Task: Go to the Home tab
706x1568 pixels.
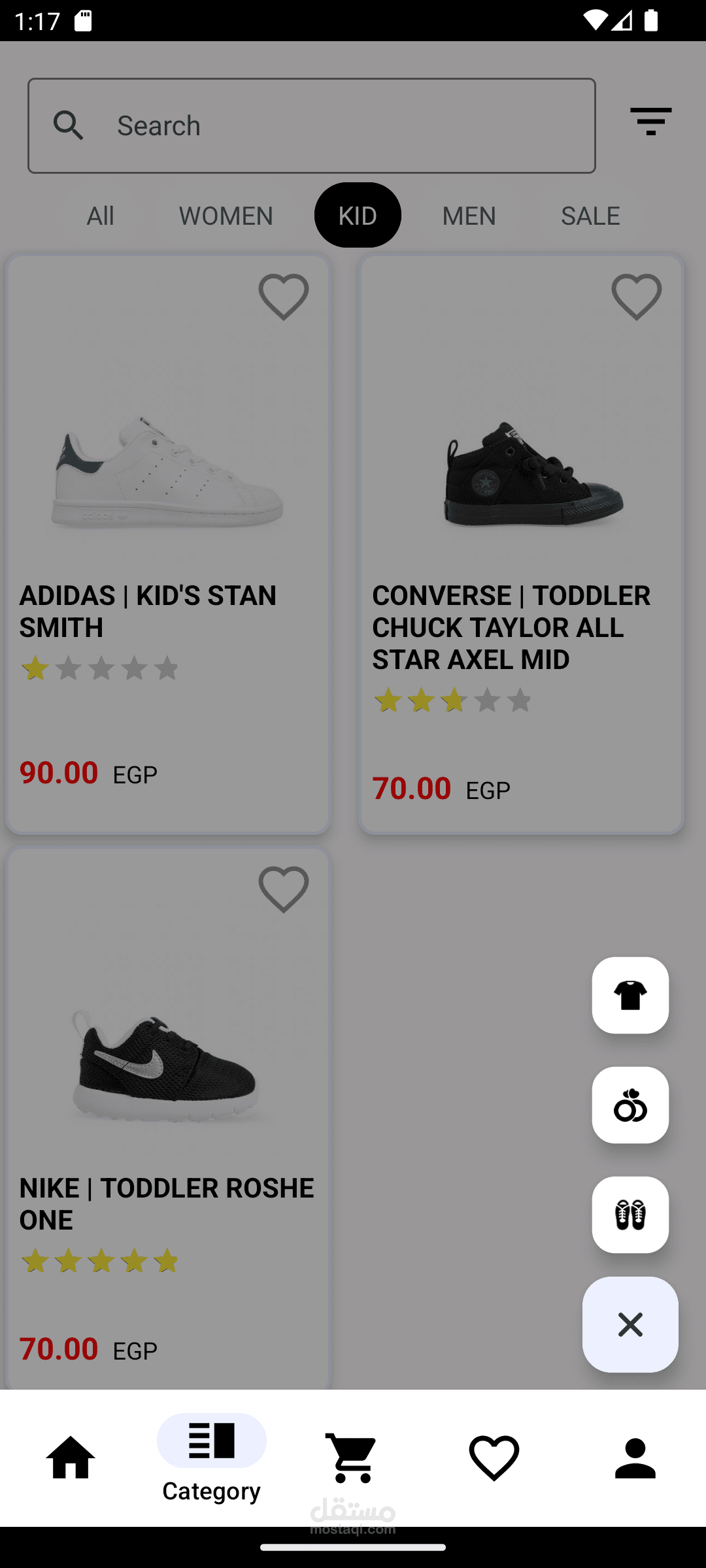Action: (x=71, y=1458)
